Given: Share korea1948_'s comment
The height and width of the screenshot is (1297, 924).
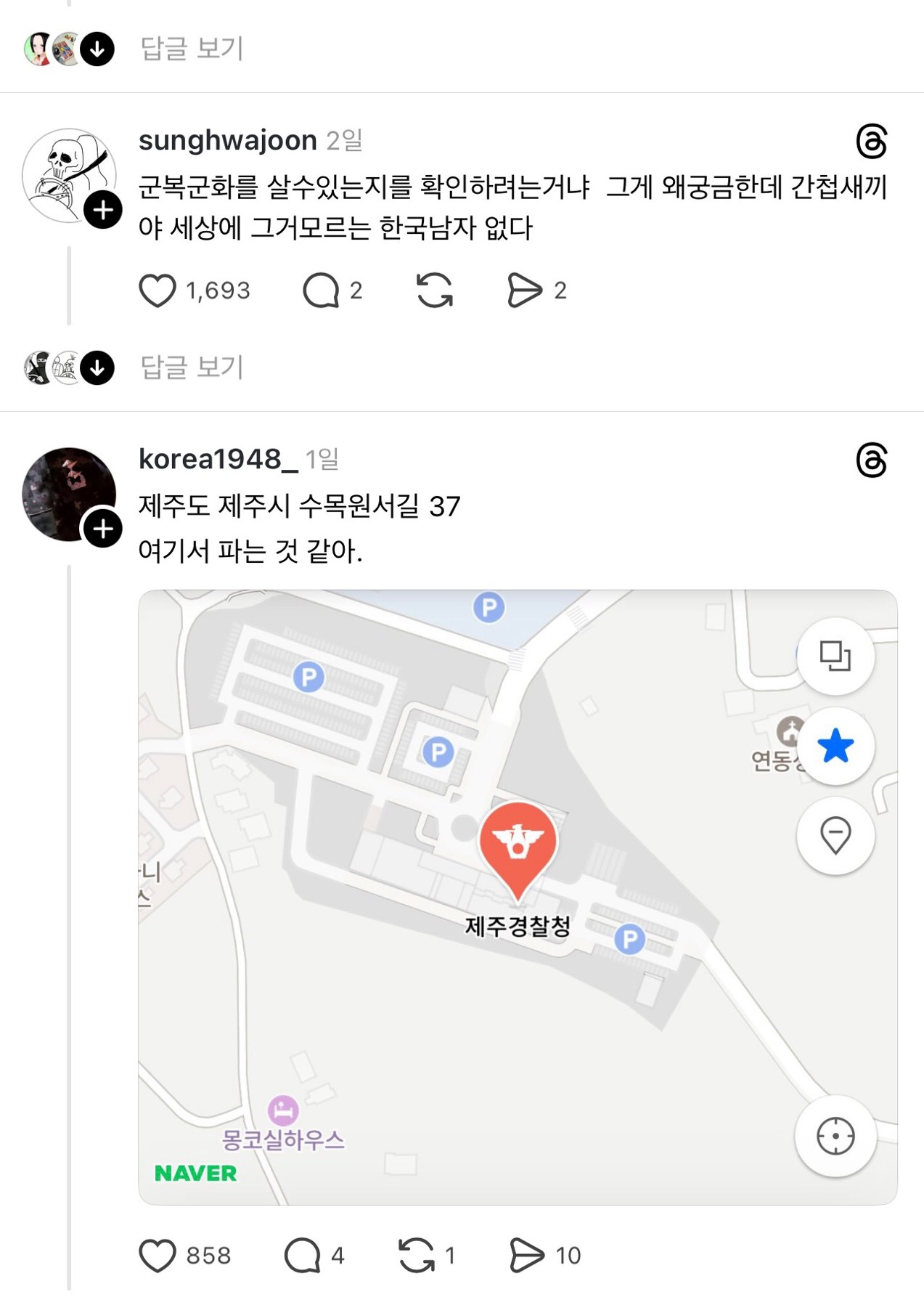Looking at the screenshot, I should [x=527, y=1256].
